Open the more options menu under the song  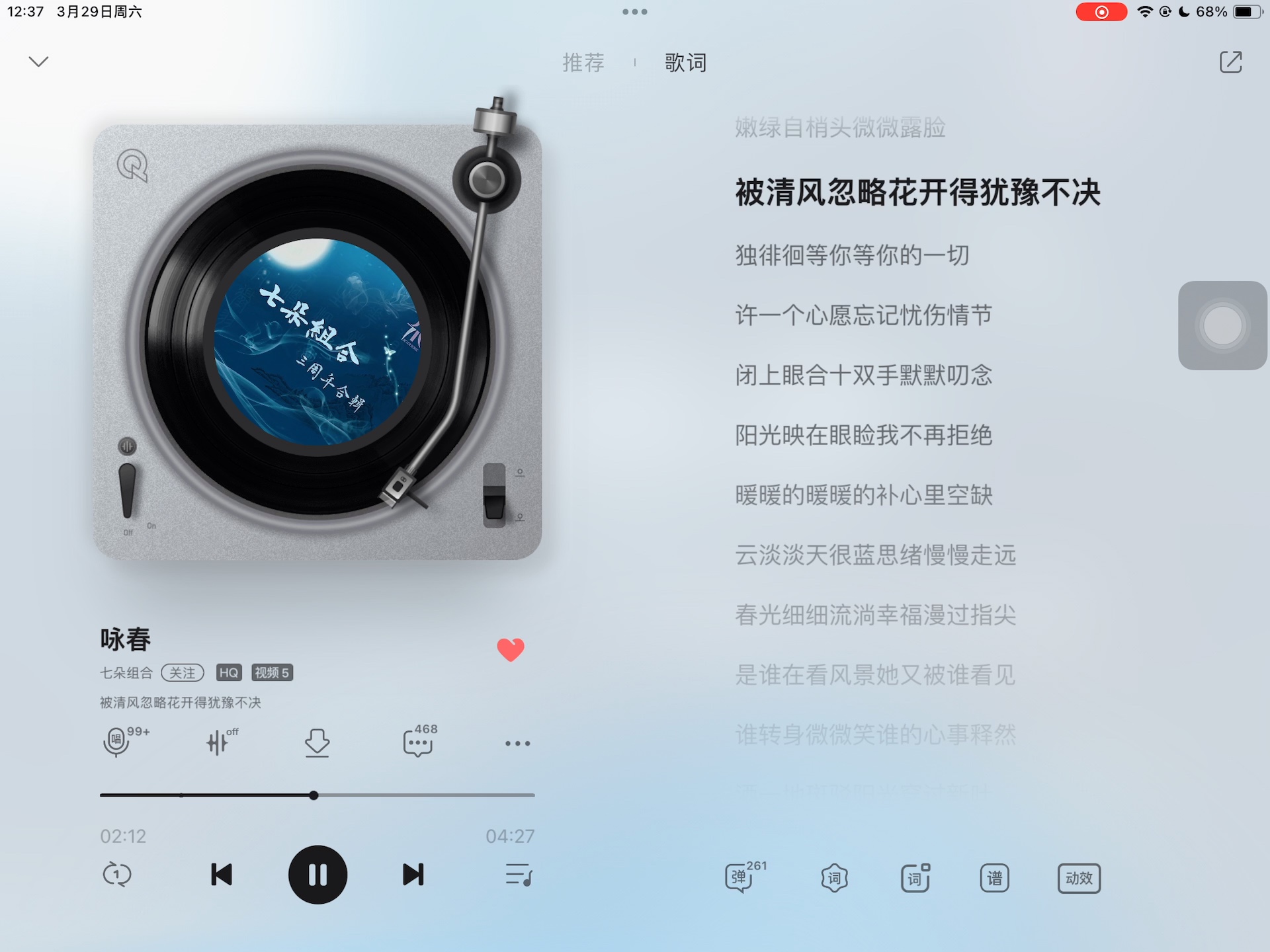point(517,743)
